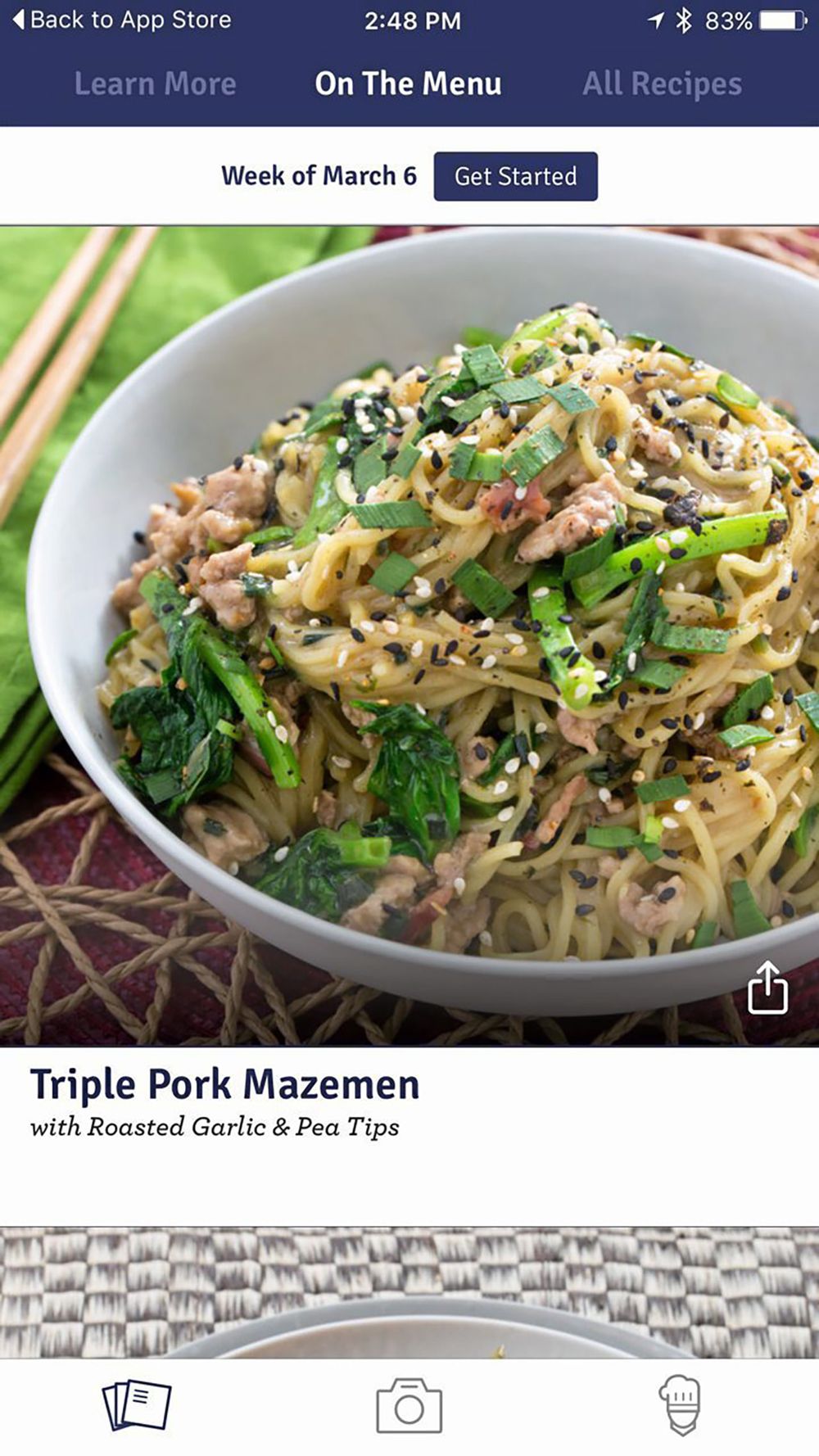Switch to the Learn More tab
This screenshot has width=819, height=1456.
pos(156,84)
